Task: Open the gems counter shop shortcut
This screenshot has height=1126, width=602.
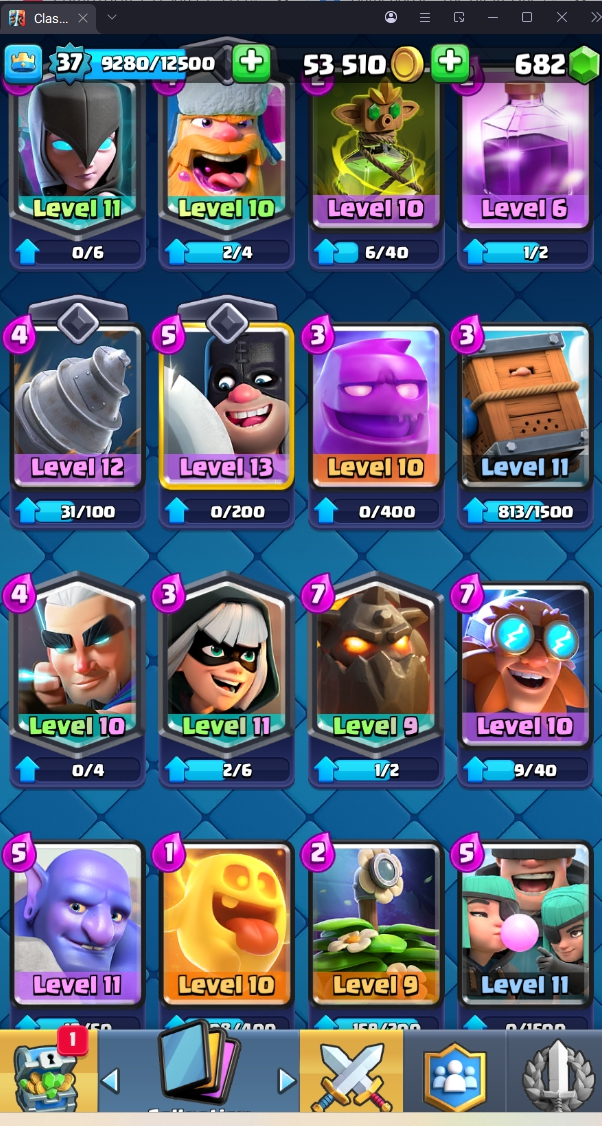Action: point(555,64)
